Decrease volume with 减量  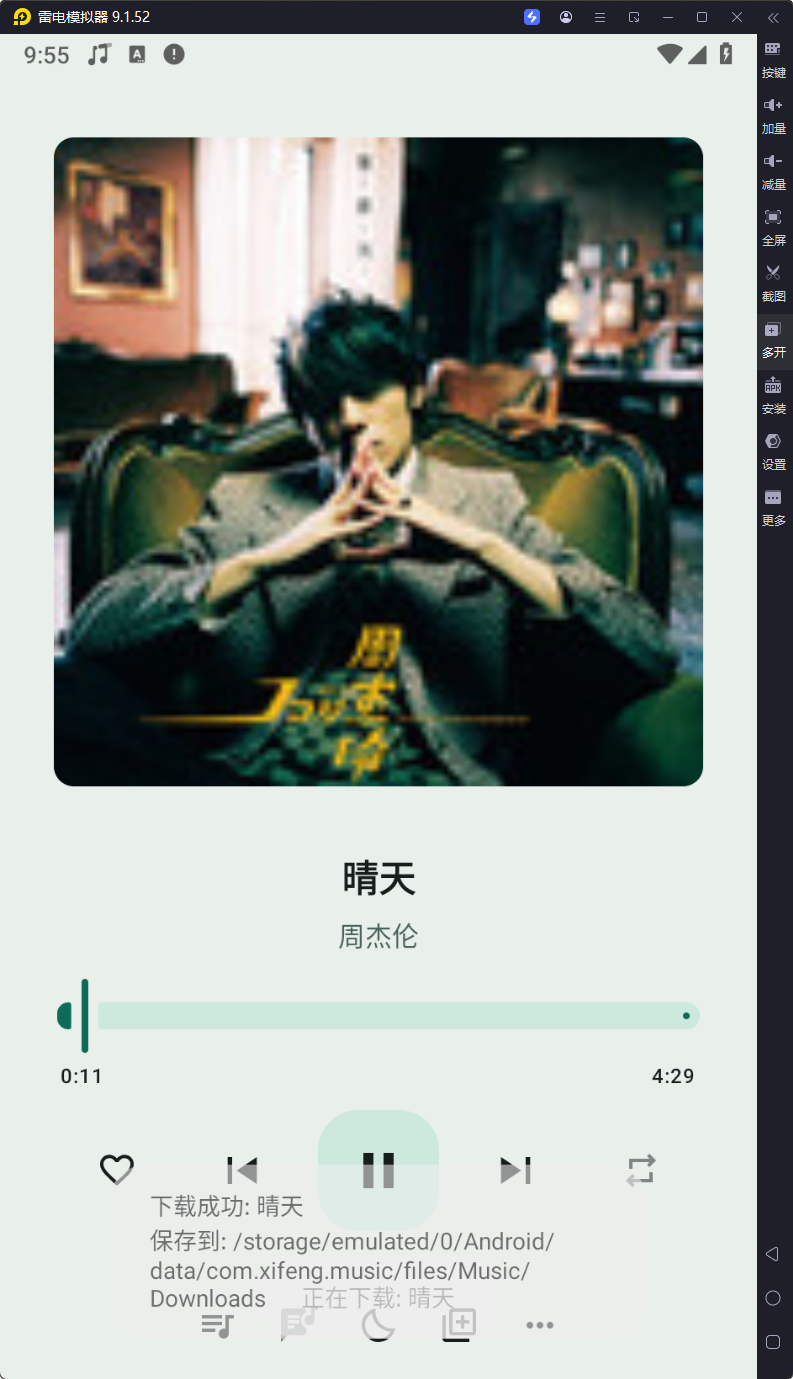773,171
